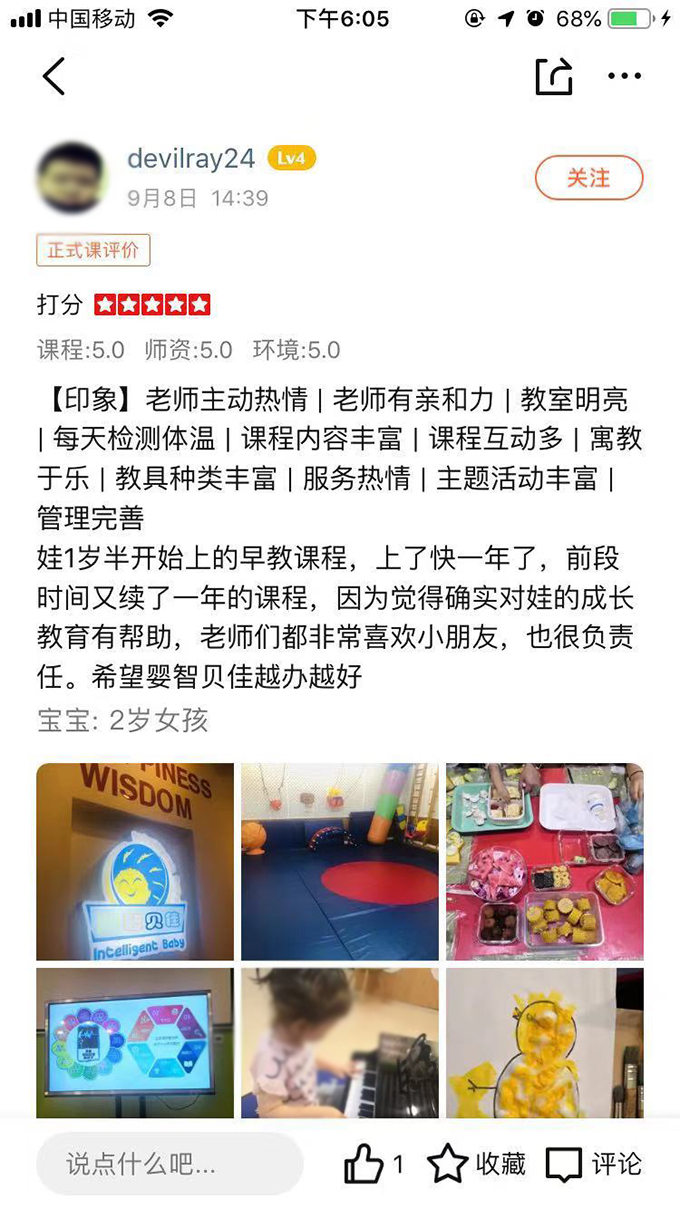Open the snack trays photo
The image size is (680, 1209).
[545, 861]
